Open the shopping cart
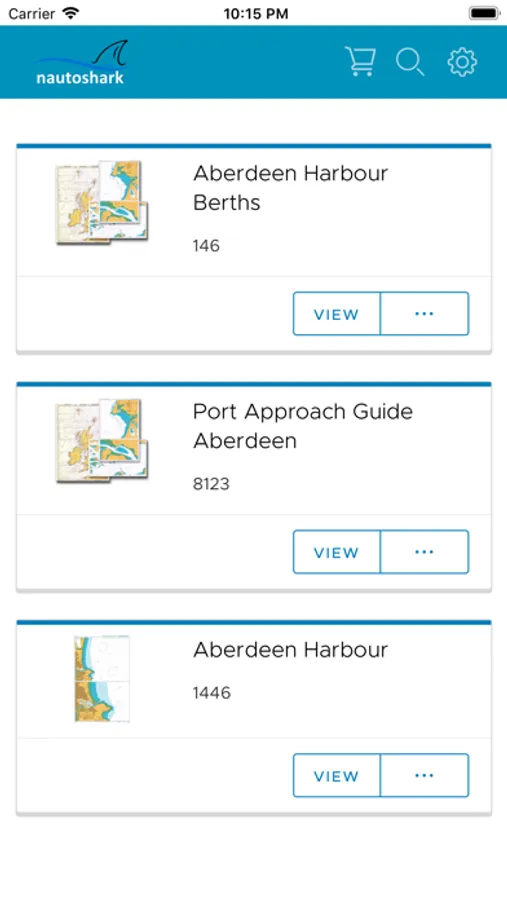Screen dimensions: 507x900 [360, 61]
